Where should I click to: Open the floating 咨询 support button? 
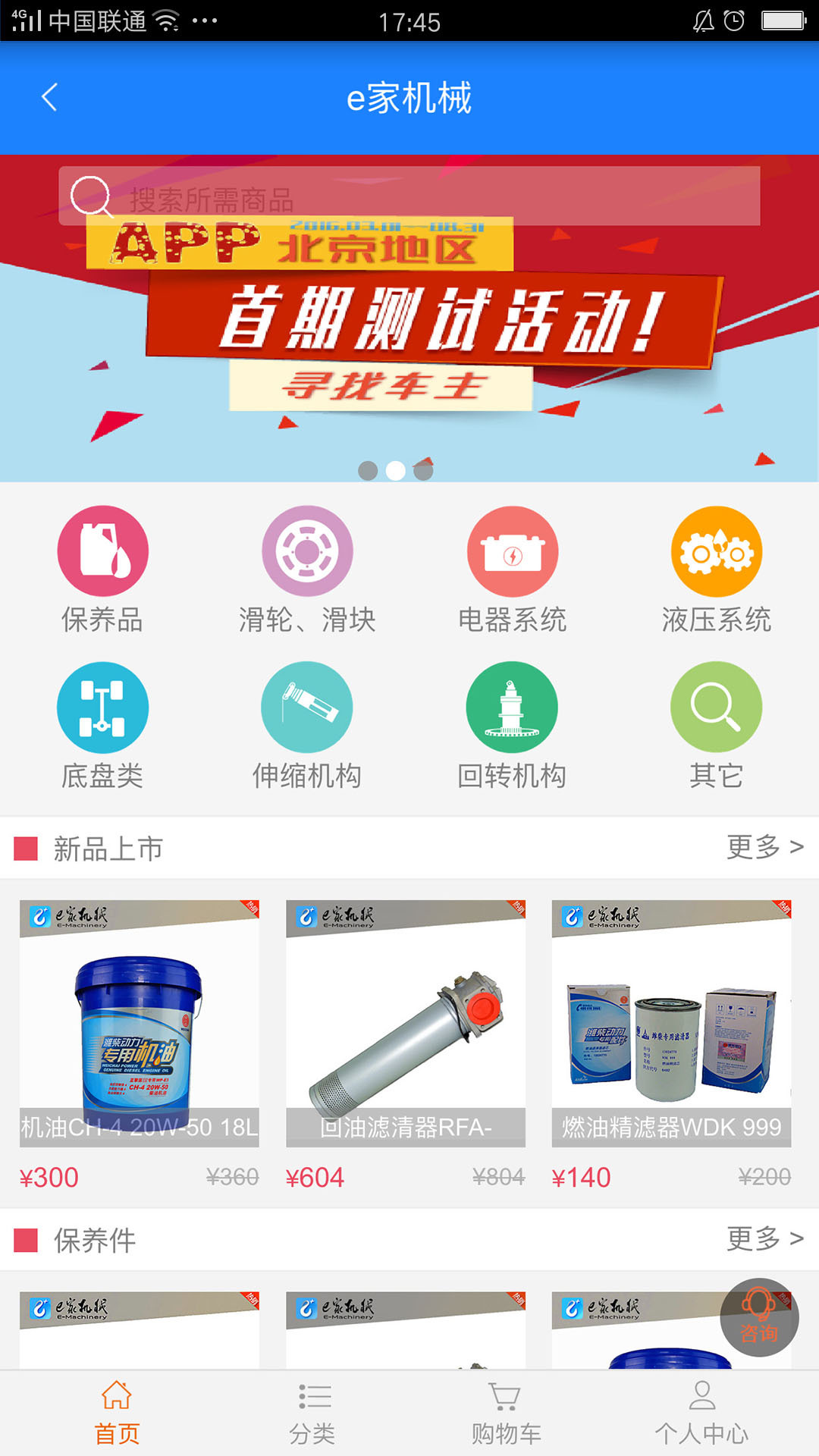coord(759,1318)
